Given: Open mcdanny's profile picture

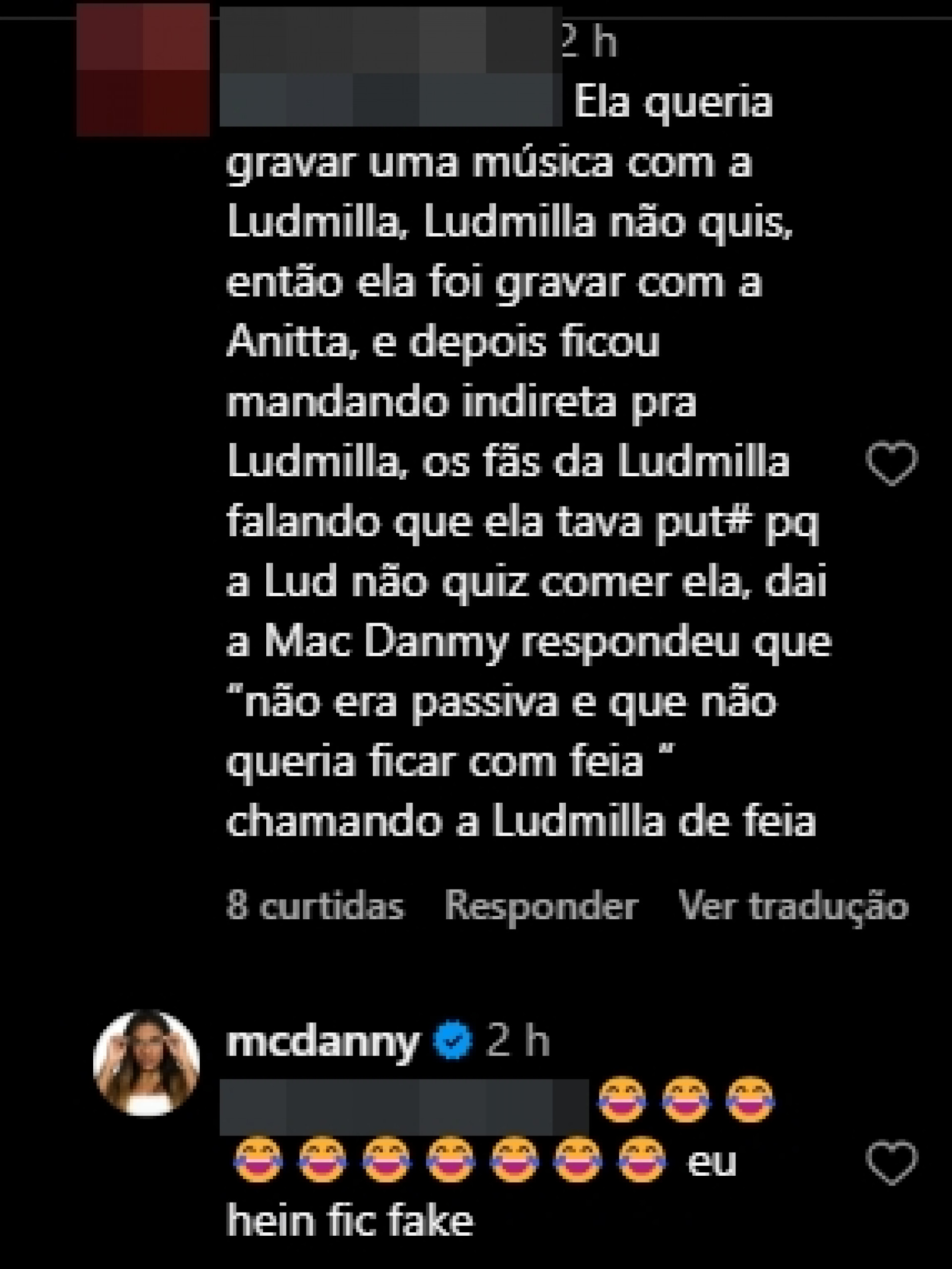Looking at the screenshot, I should tap(147, 1063).
